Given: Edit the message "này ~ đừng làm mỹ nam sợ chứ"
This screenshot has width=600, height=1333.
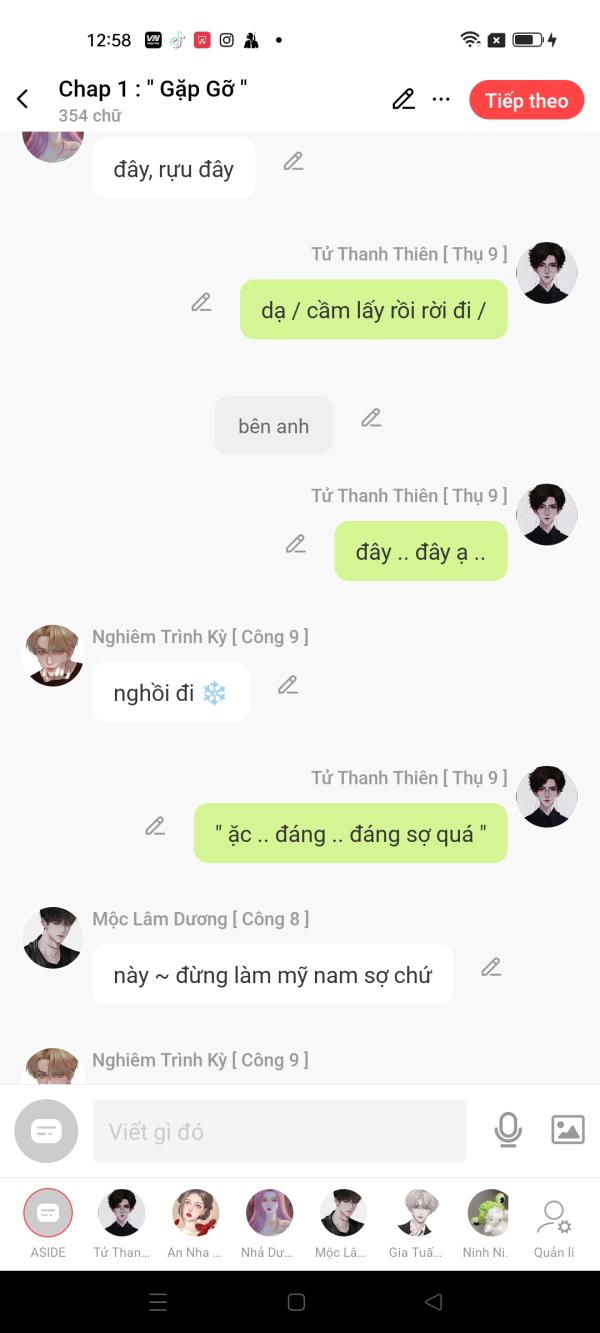Looking at the screenshot, I should [x=490, y=967].
